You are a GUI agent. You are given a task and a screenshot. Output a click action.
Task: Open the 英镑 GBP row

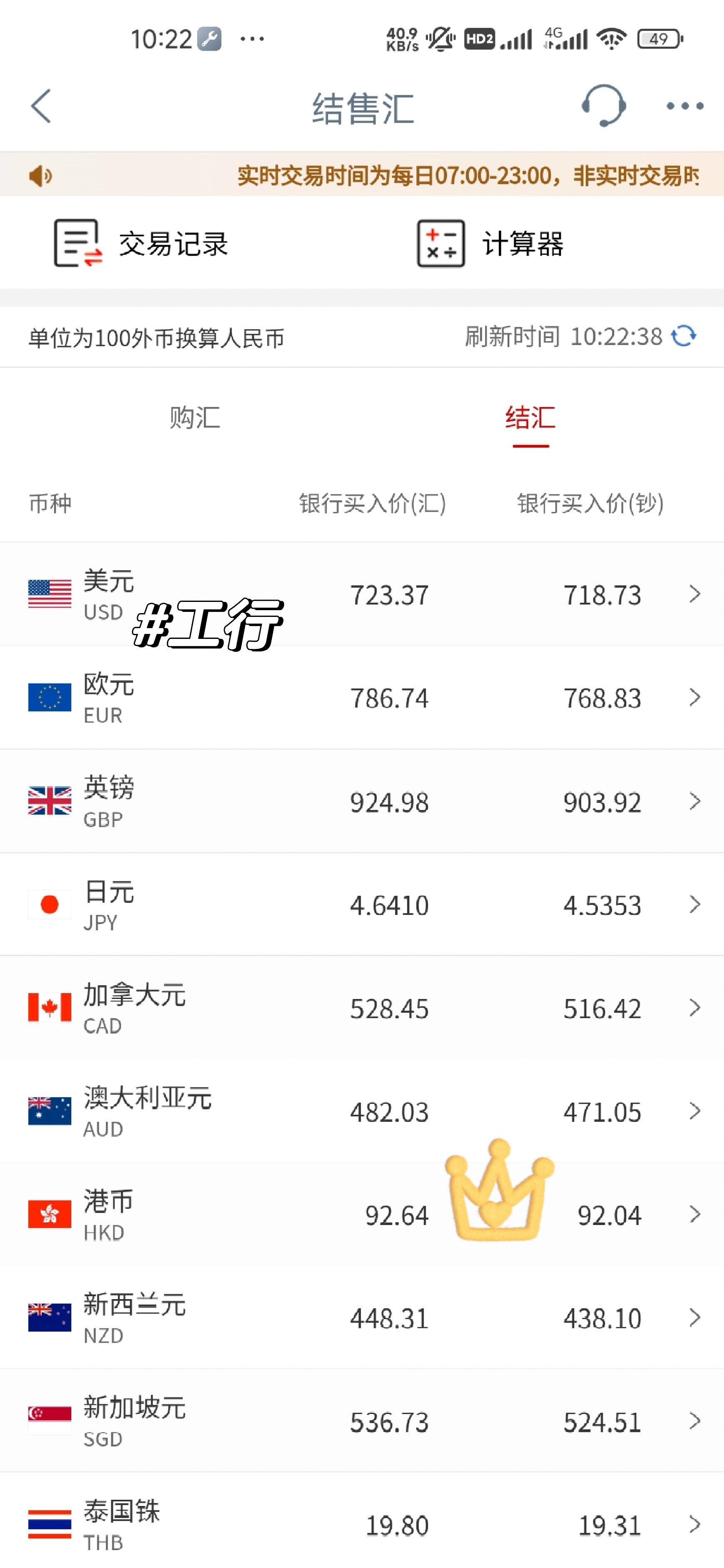(362, 801)
